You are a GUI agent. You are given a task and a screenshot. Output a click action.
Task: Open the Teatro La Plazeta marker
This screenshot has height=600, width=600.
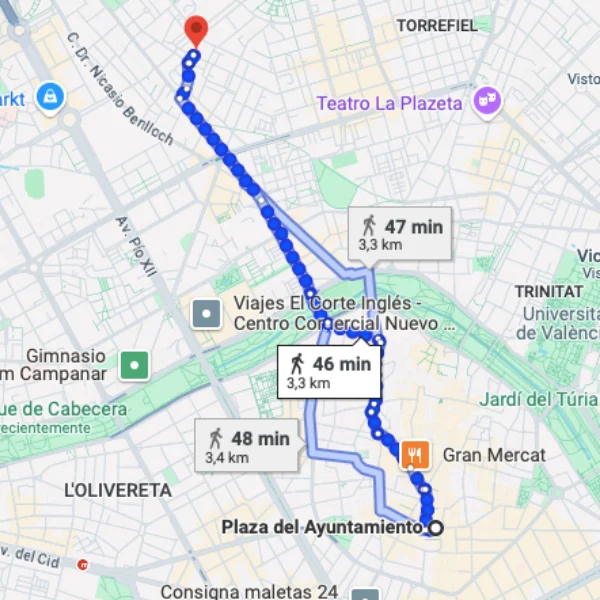486,101
